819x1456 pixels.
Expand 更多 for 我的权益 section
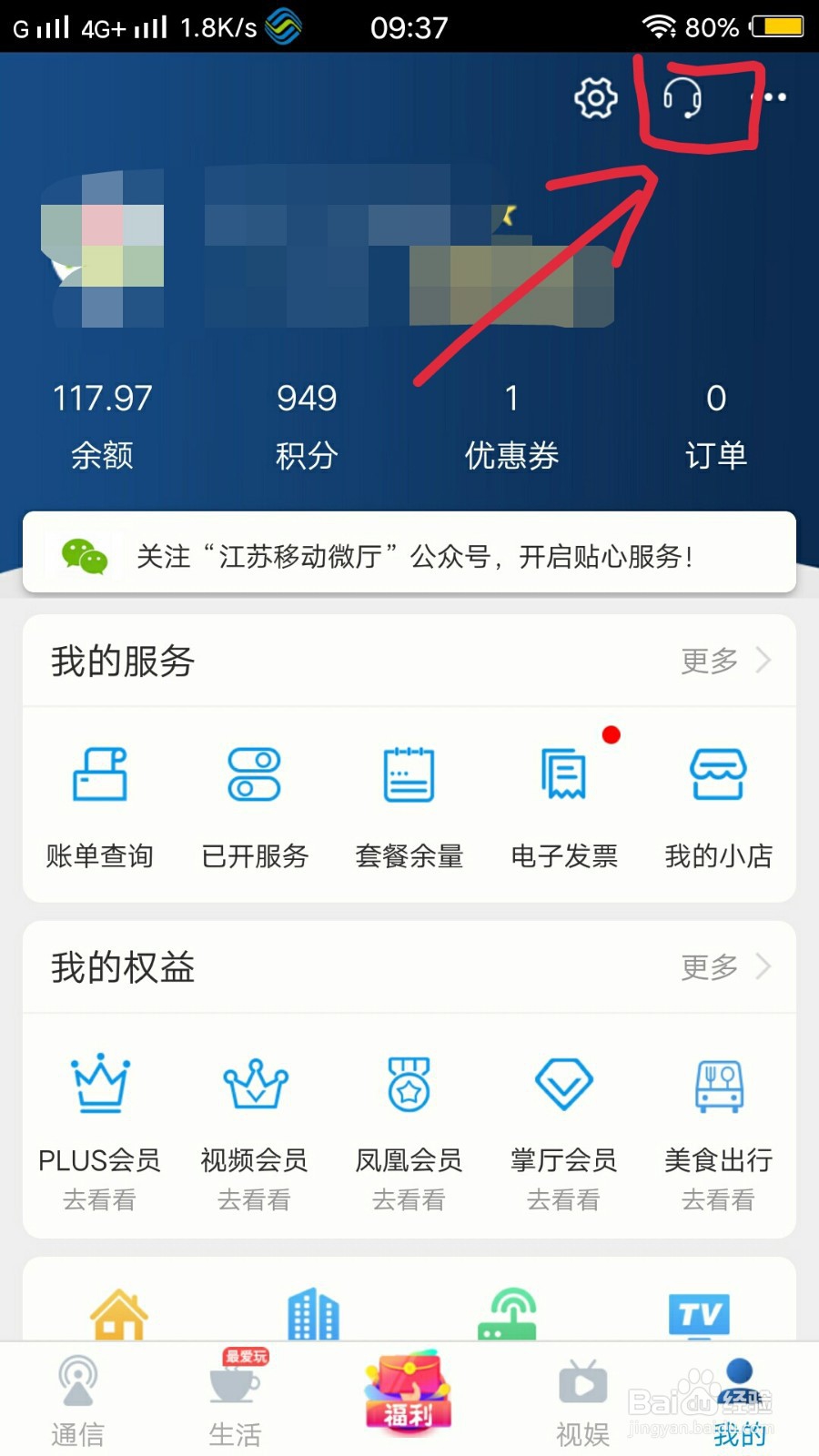(719, 967)
